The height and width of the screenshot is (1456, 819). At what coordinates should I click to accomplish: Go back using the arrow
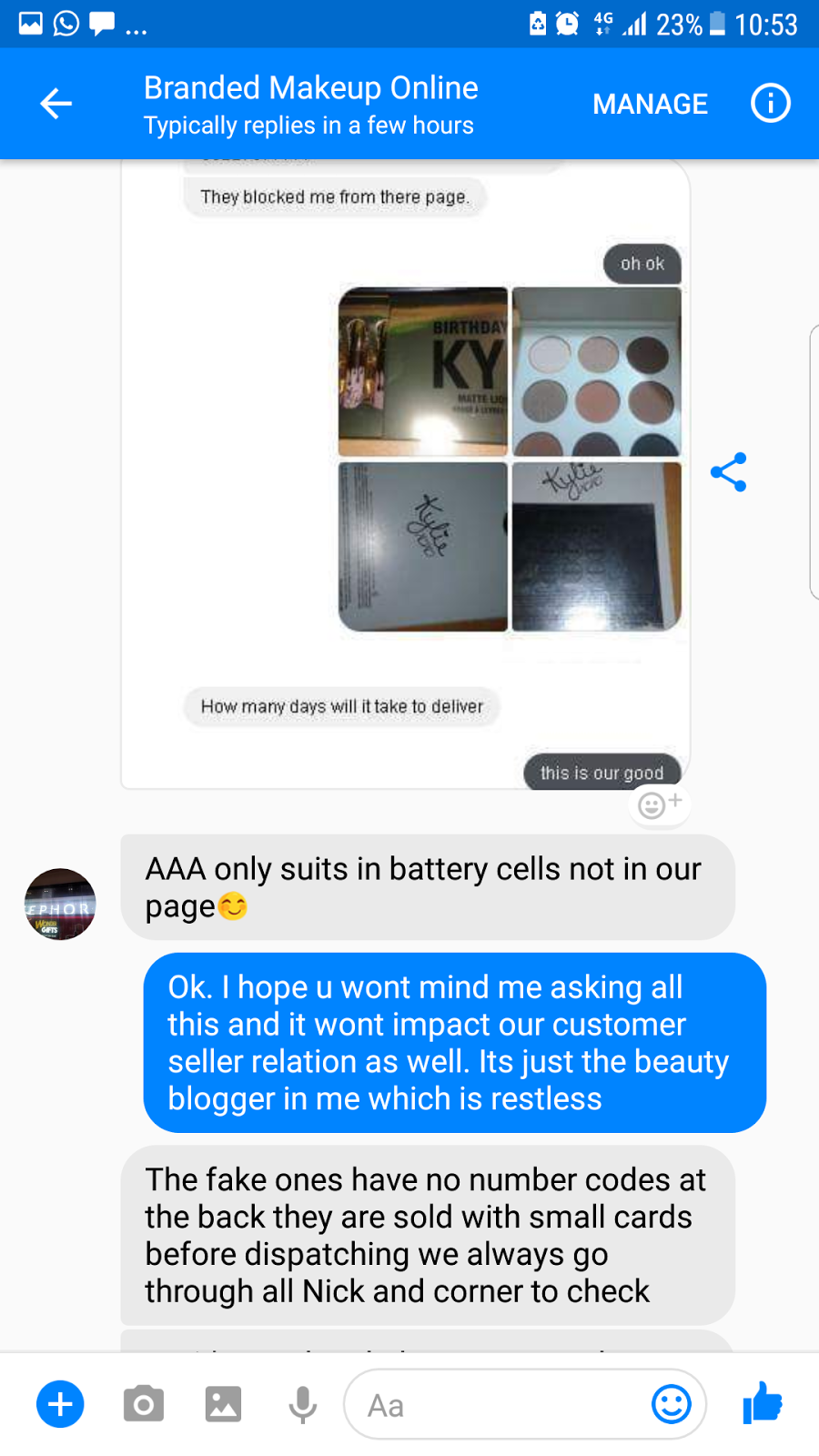pyautogui.click(x=56, y=104)
